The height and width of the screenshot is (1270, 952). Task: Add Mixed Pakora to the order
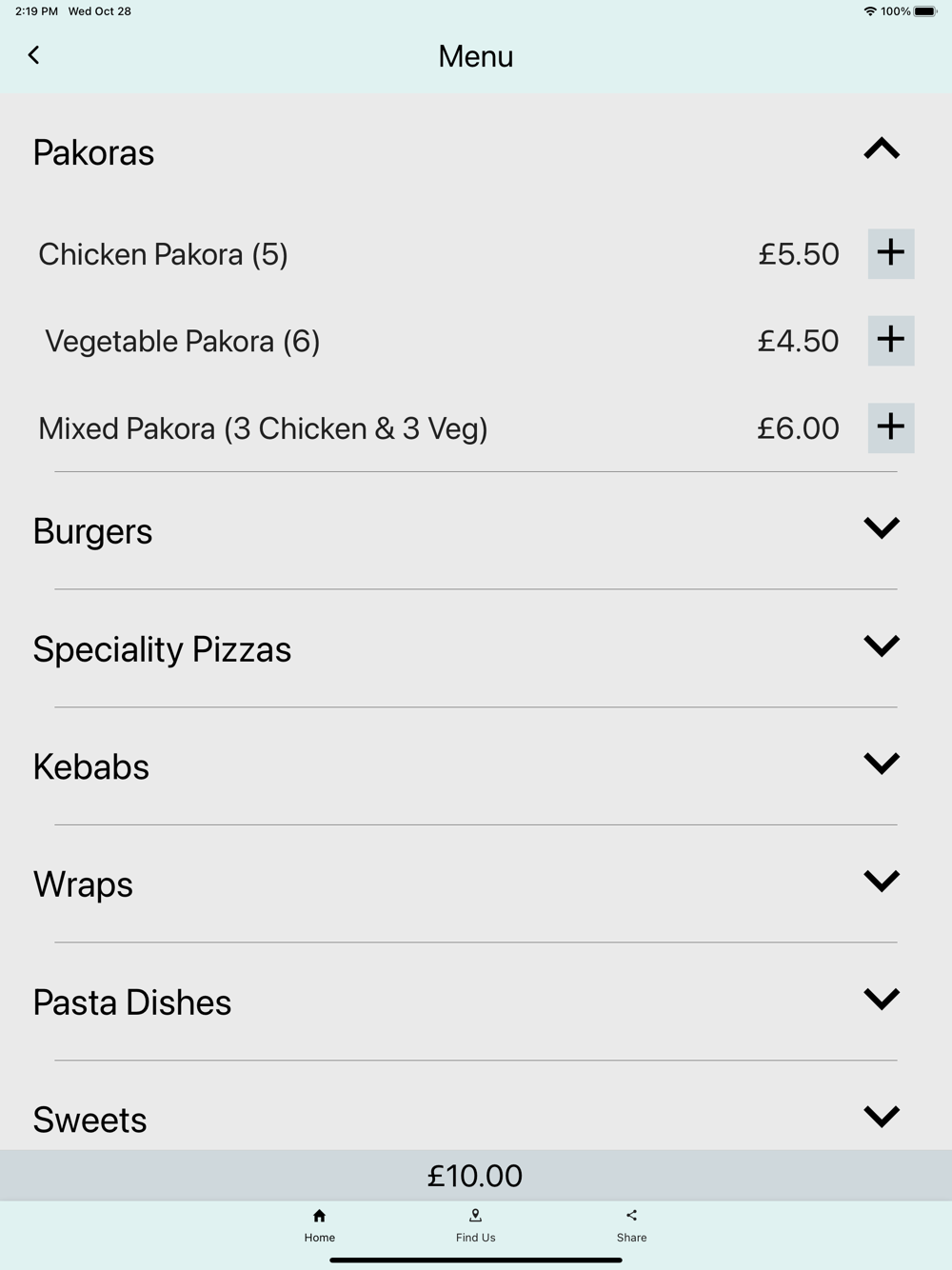[x=890, y=427]
